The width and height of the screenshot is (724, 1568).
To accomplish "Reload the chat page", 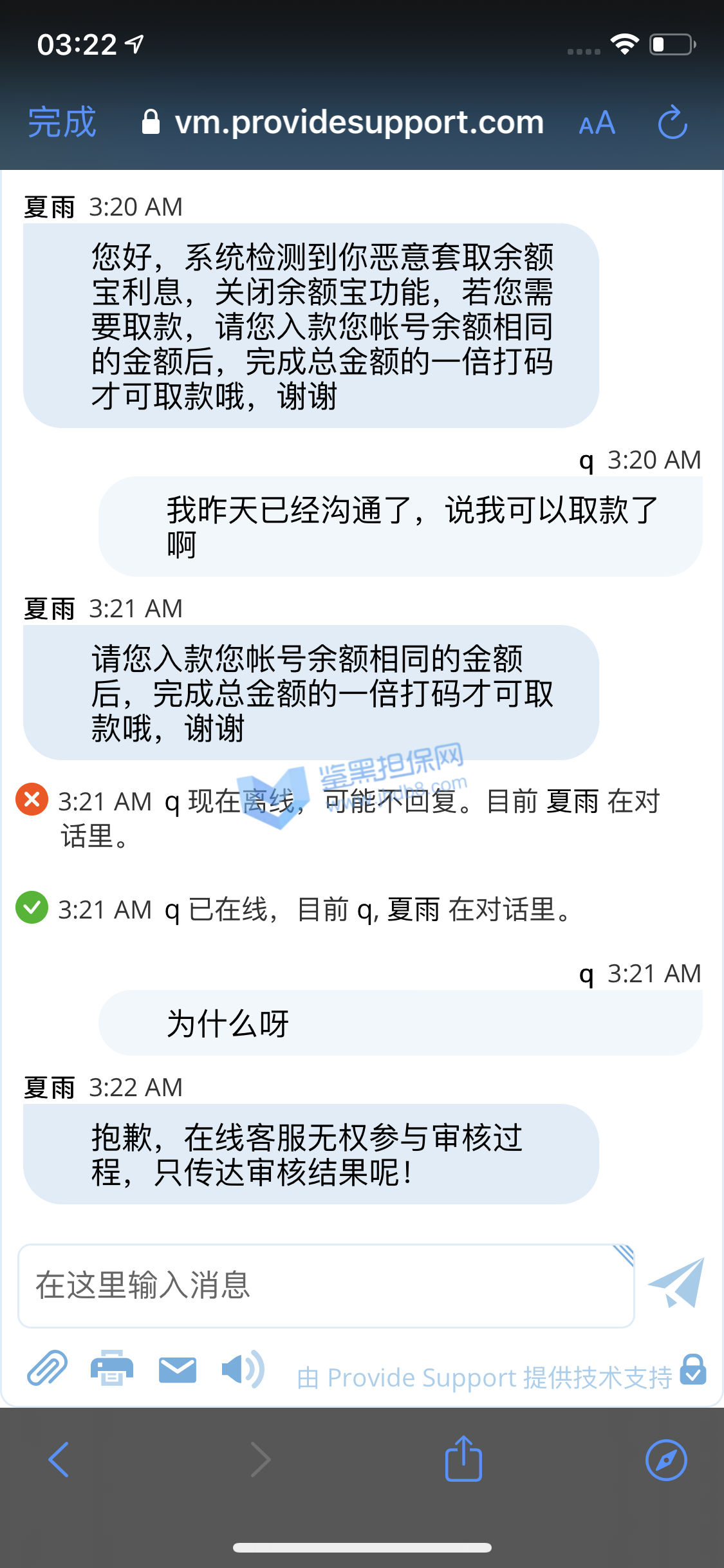I will click(673, 122).
